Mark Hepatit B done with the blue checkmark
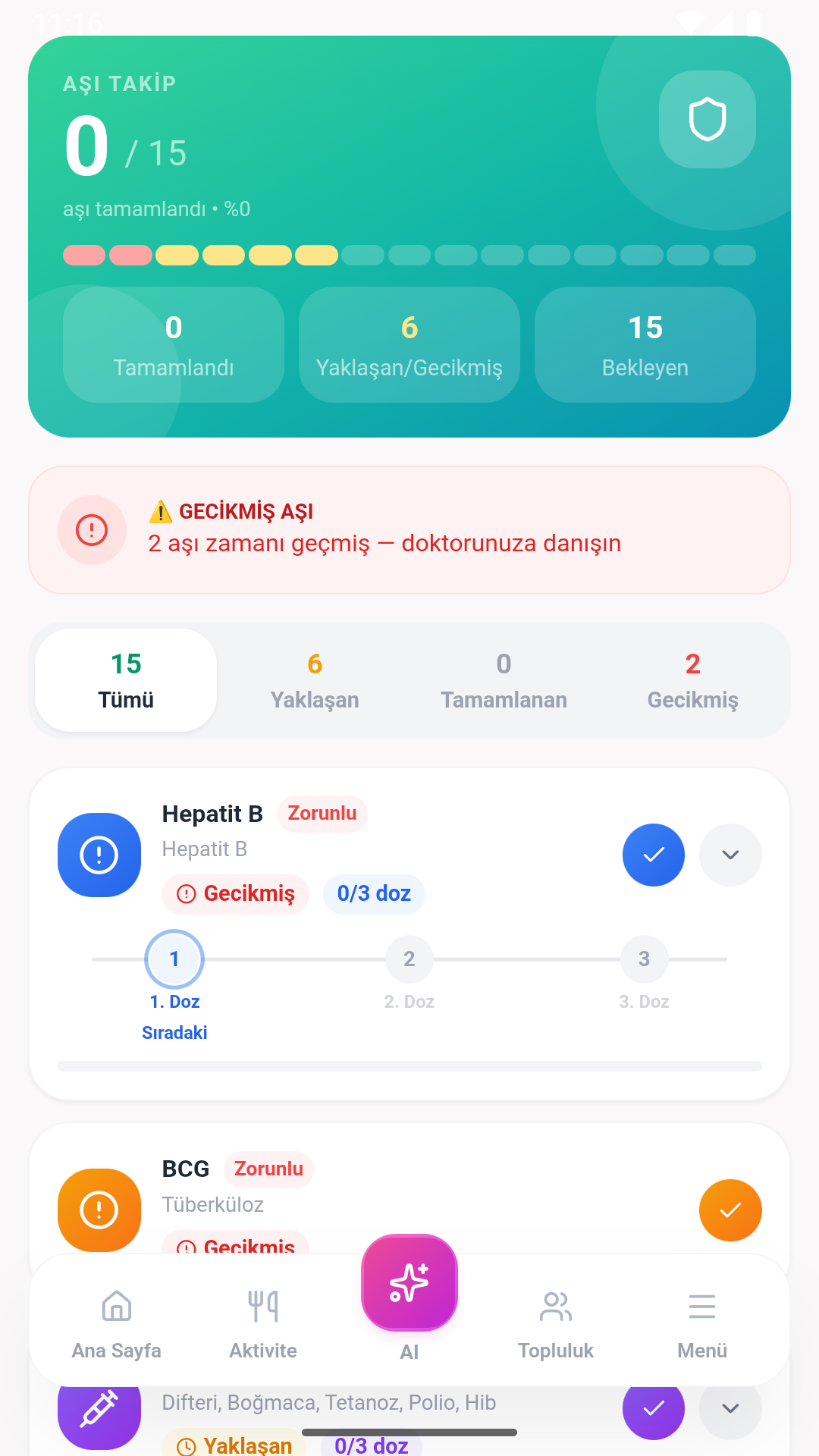The height and width of the screenshot is (1456, 819). (x=654, y=855)
